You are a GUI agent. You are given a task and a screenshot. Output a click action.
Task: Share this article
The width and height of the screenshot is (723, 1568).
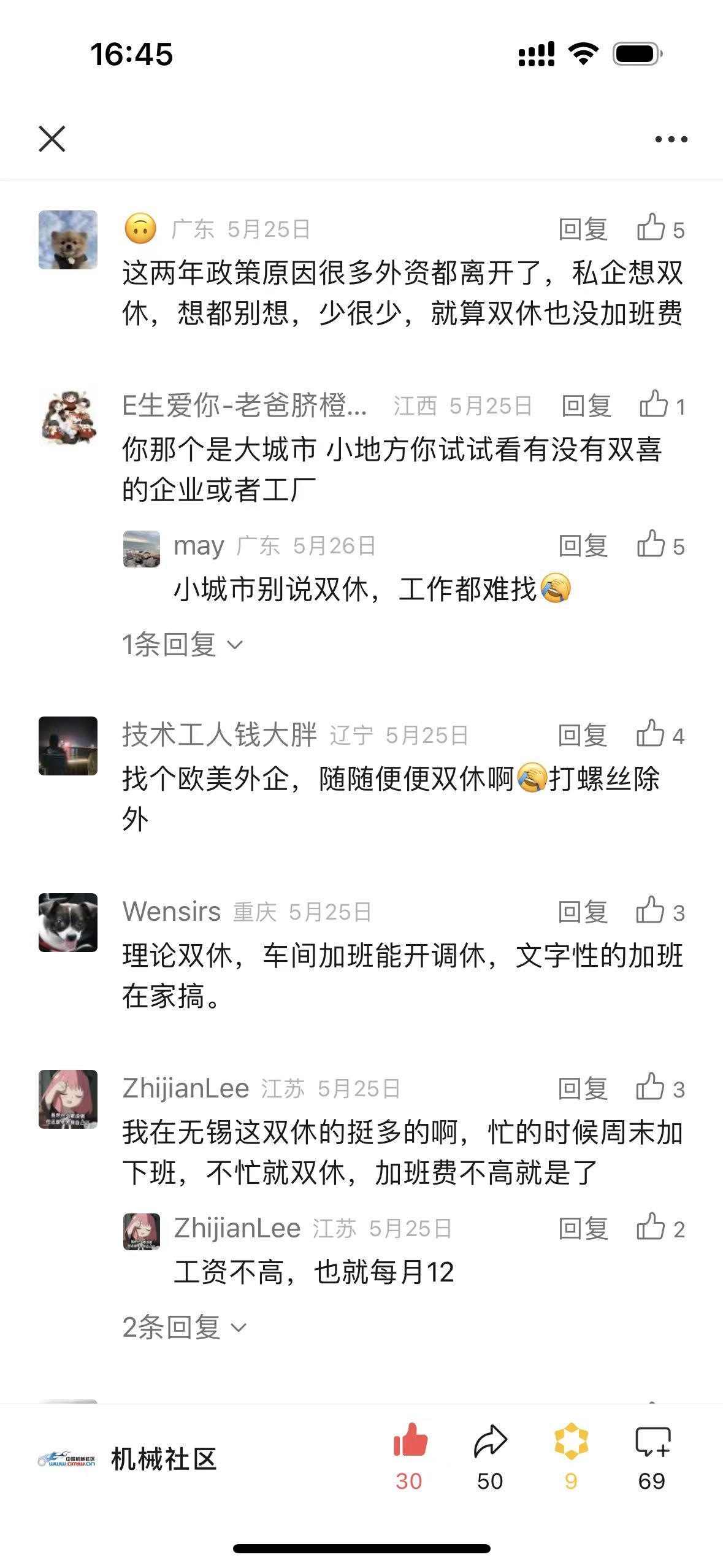[490, 1455]
